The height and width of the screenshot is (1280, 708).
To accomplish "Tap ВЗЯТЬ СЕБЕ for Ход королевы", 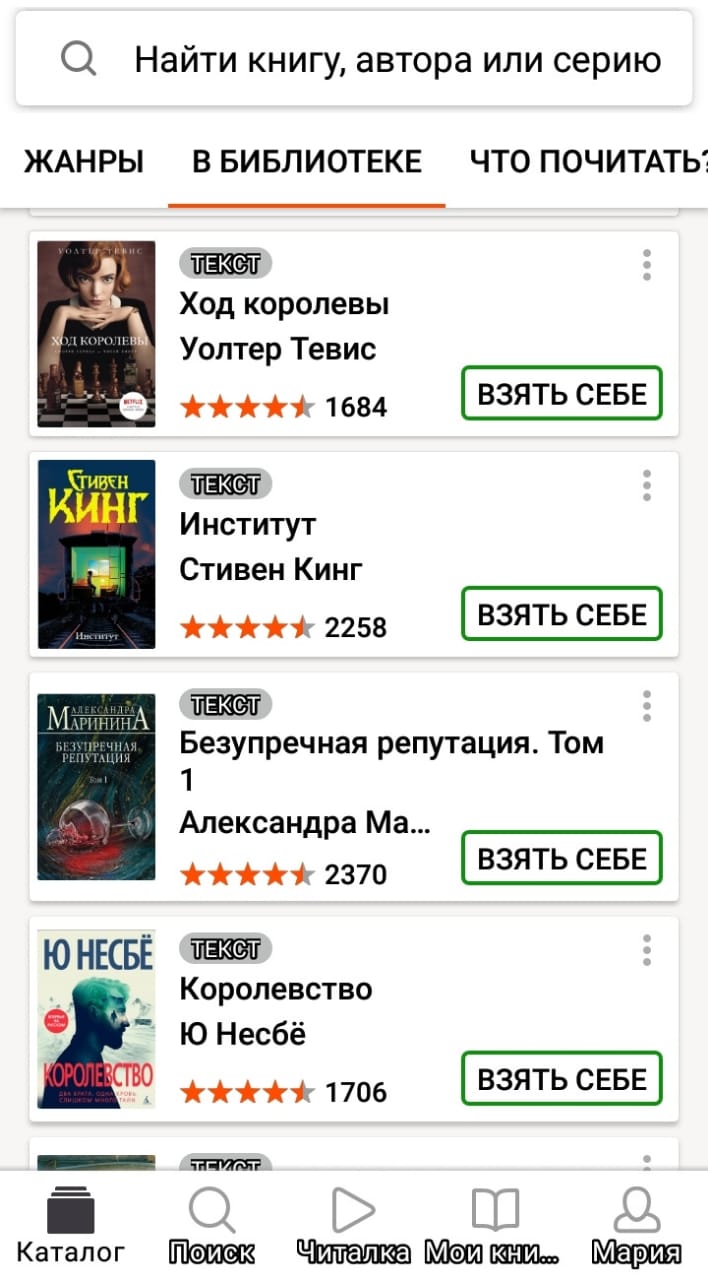I will (x=561, y=394).
